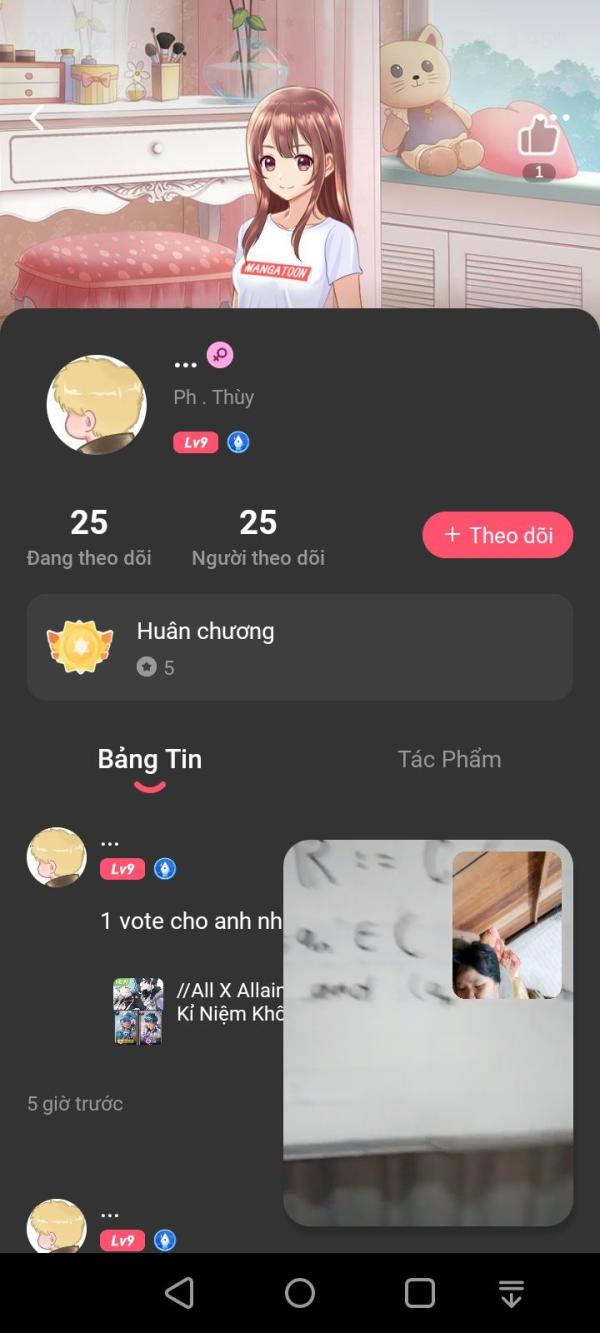
Task: Tap the system home button
Action: 300,1293
